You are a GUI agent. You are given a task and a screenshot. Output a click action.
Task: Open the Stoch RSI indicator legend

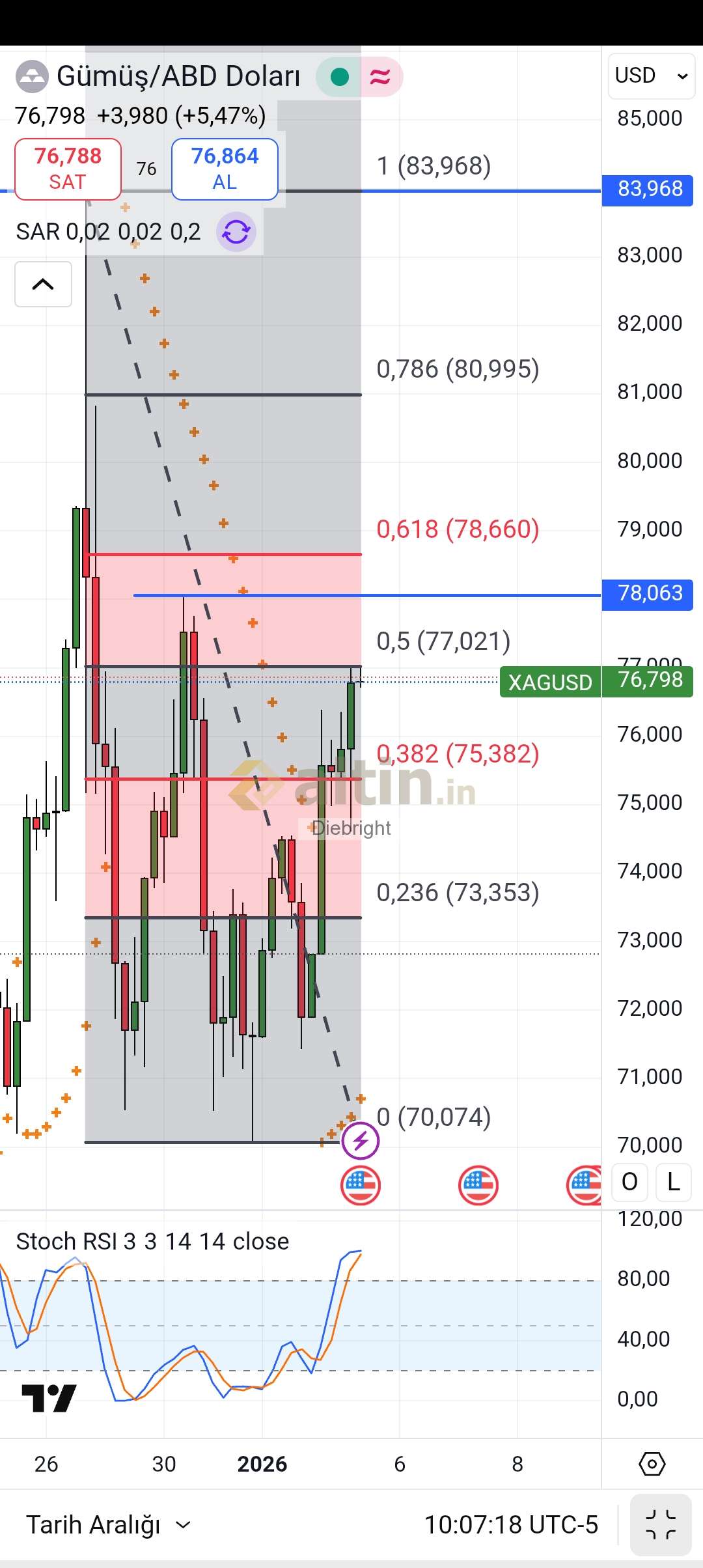click(x=152, y=1242)
